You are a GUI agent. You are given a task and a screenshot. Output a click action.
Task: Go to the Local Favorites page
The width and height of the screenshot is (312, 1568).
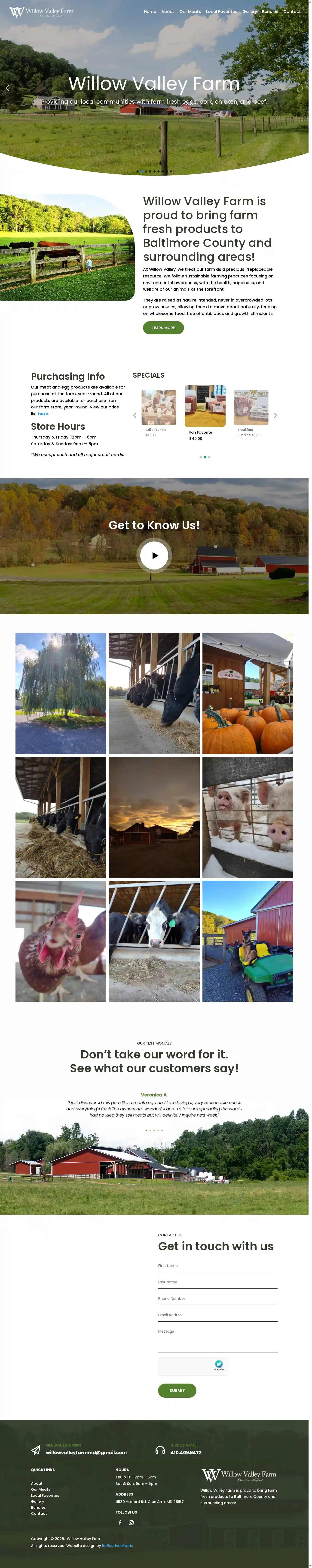click(221, 12)
